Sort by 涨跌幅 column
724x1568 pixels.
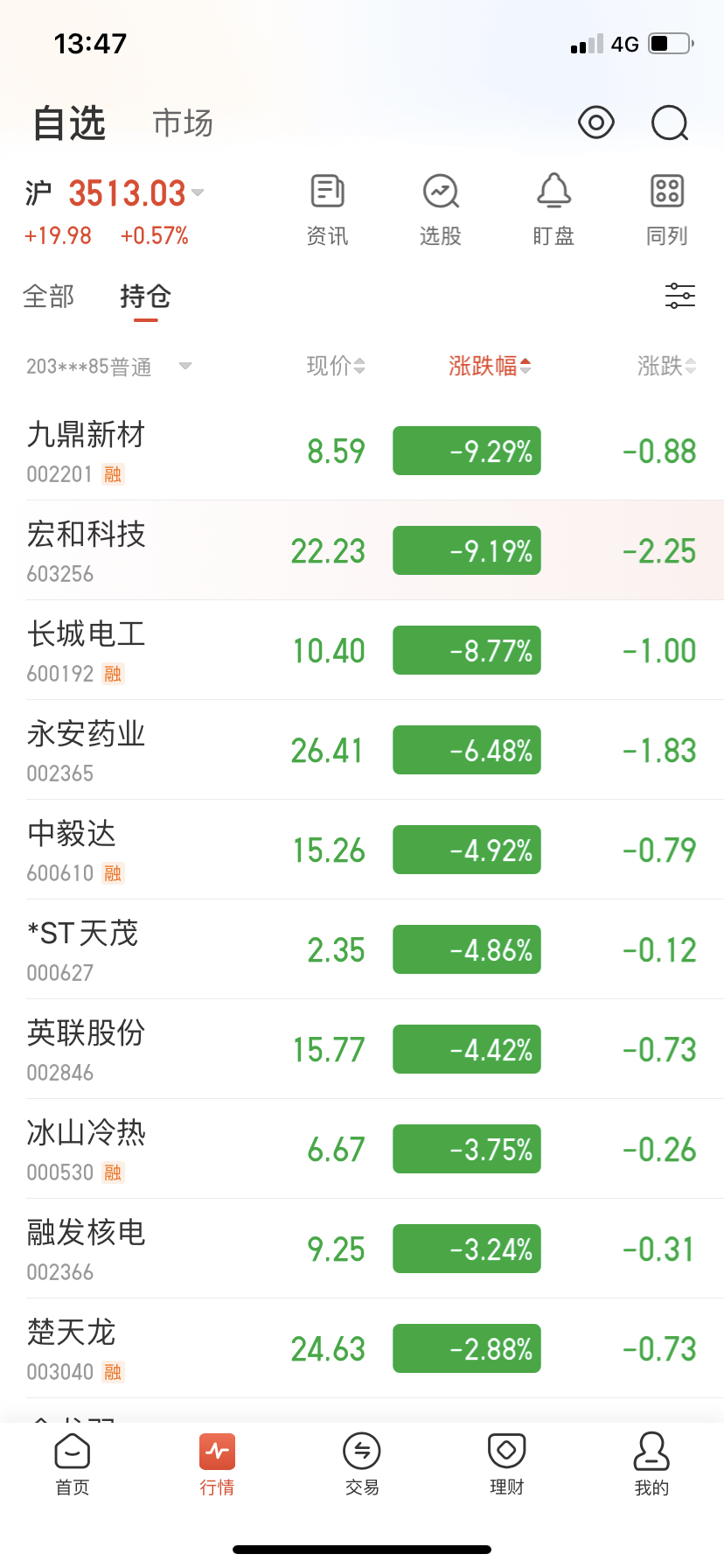(490, 366)
